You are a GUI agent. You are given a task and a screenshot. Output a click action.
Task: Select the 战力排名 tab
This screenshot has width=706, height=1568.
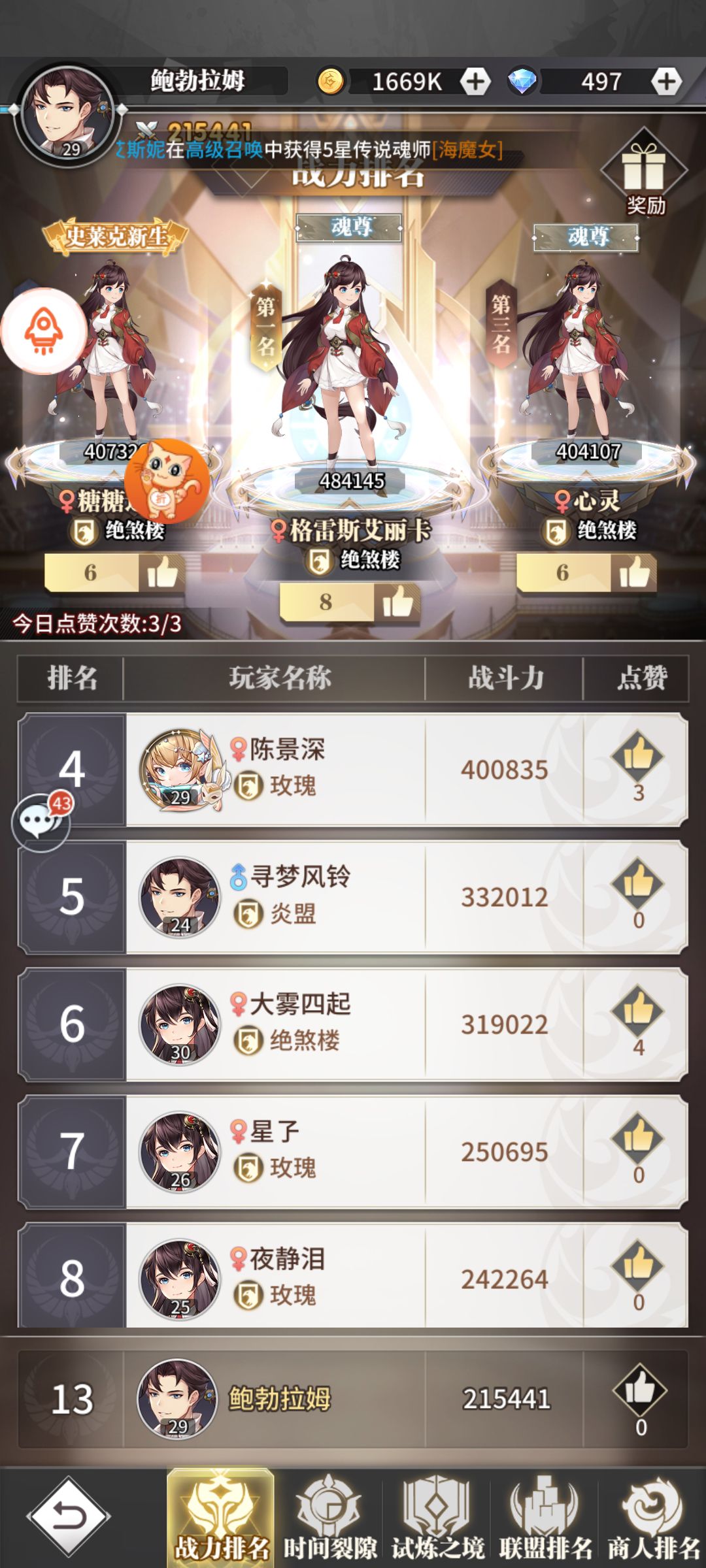click(220, 1518)
